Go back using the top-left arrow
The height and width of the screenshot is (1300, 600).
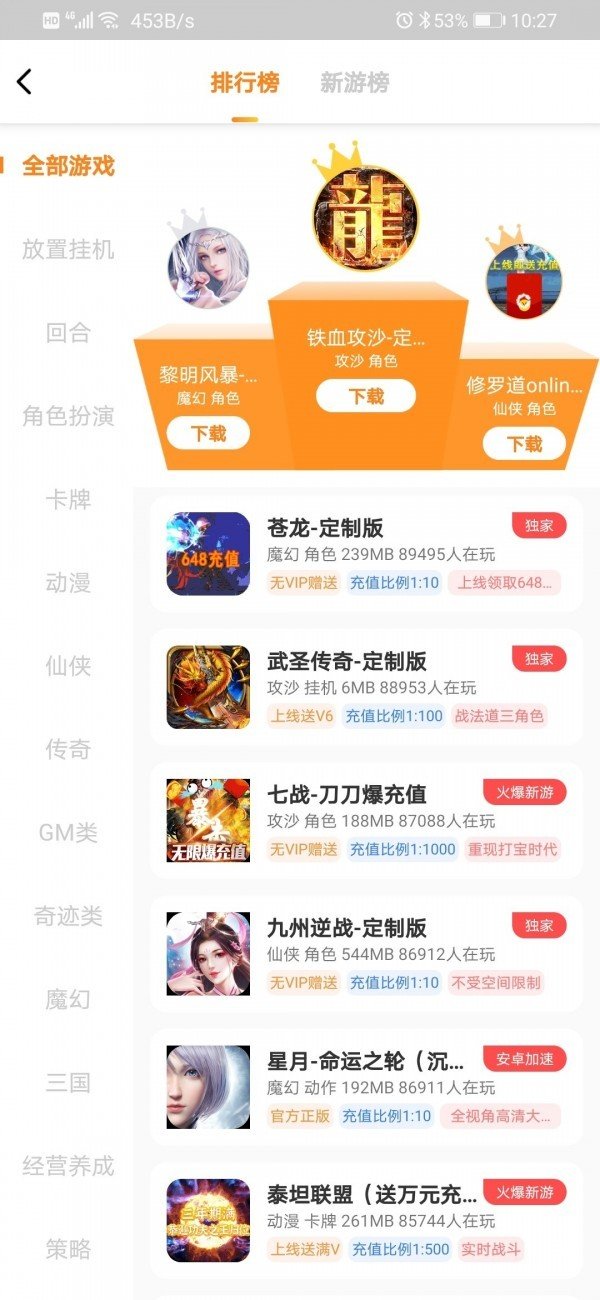pos(25,82)
